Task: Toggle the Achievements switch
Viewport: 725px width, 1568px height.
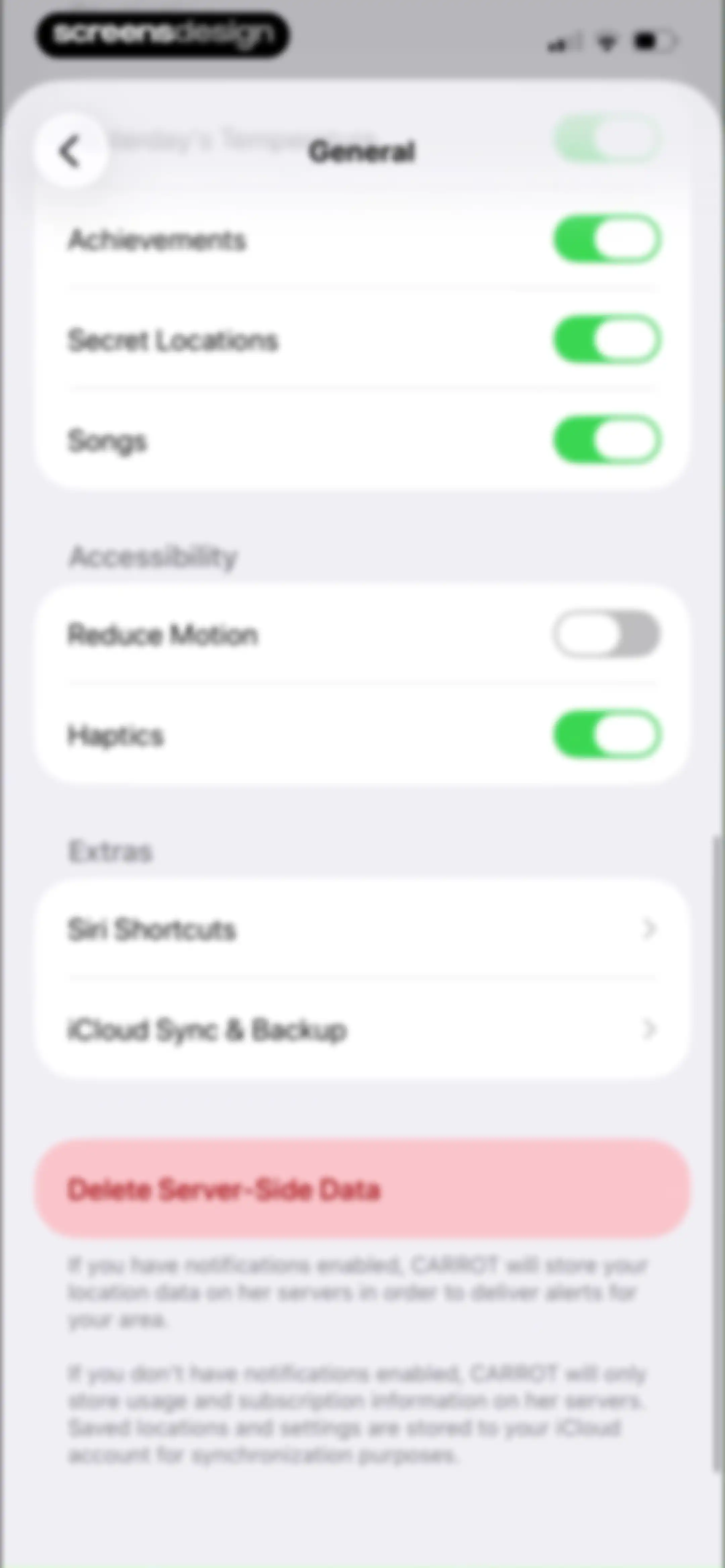Action: 607,239
